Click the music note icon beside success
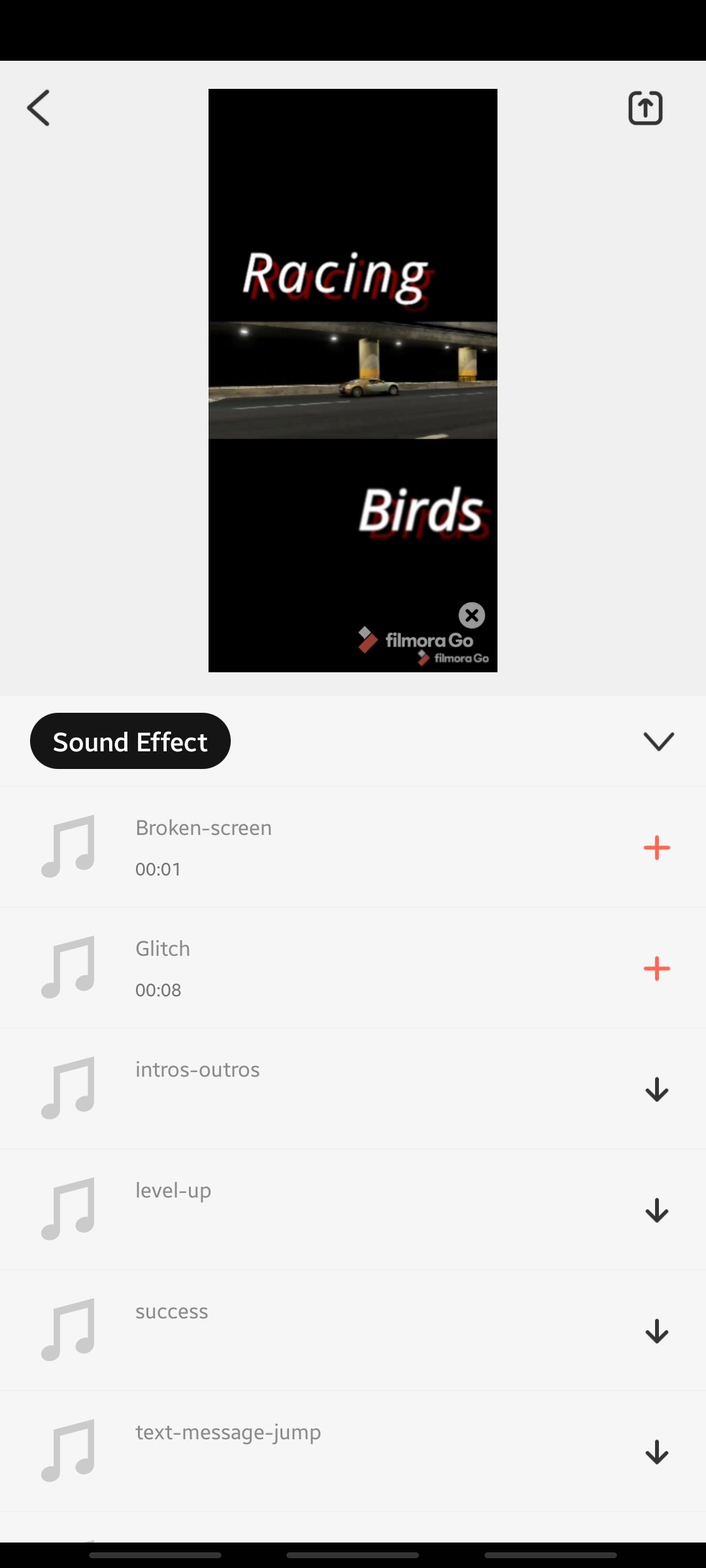Image resolution: width=706 pixels, height=1568 pixels. pyautogui.click(x=69, y=1330)
